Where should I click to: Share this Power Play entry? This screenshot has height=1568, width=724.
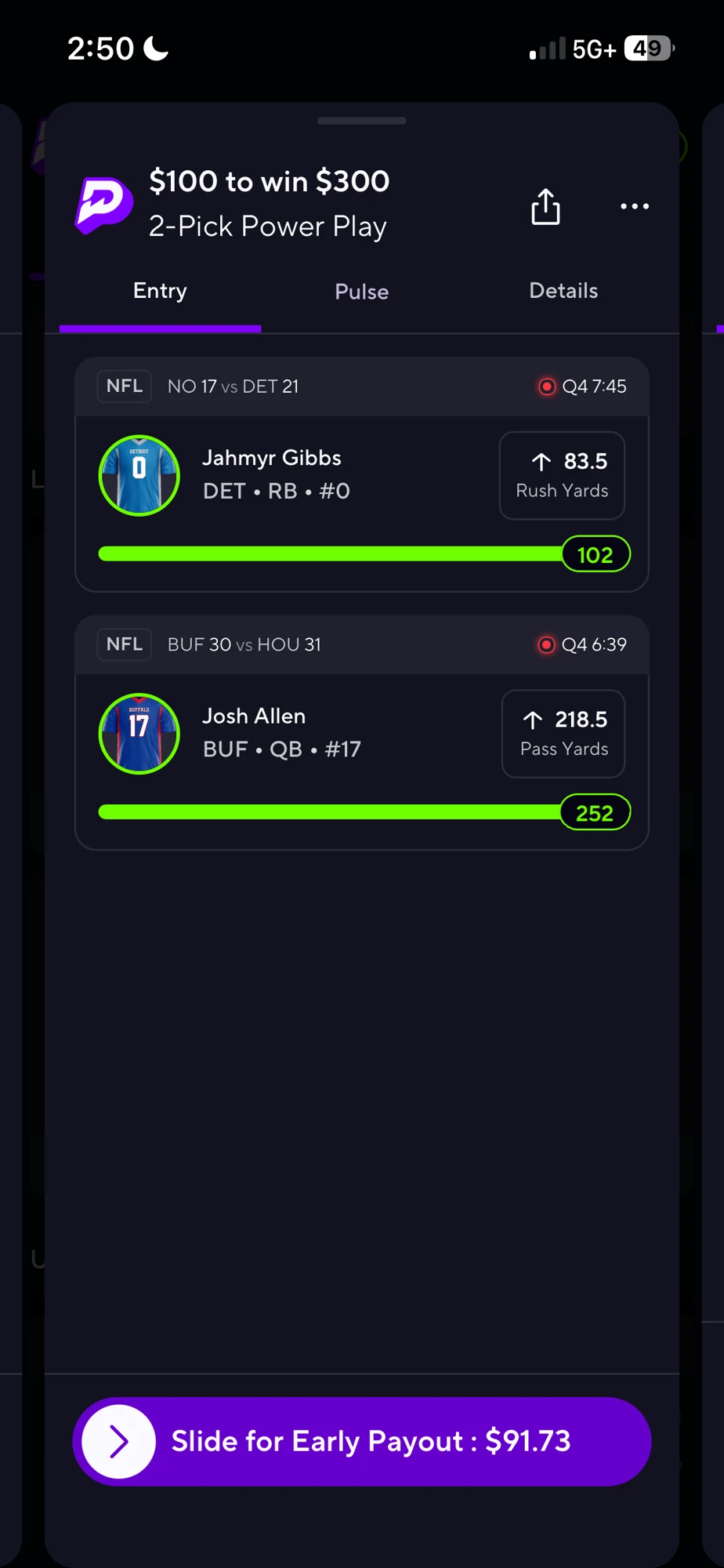click(x=545, y=206)
